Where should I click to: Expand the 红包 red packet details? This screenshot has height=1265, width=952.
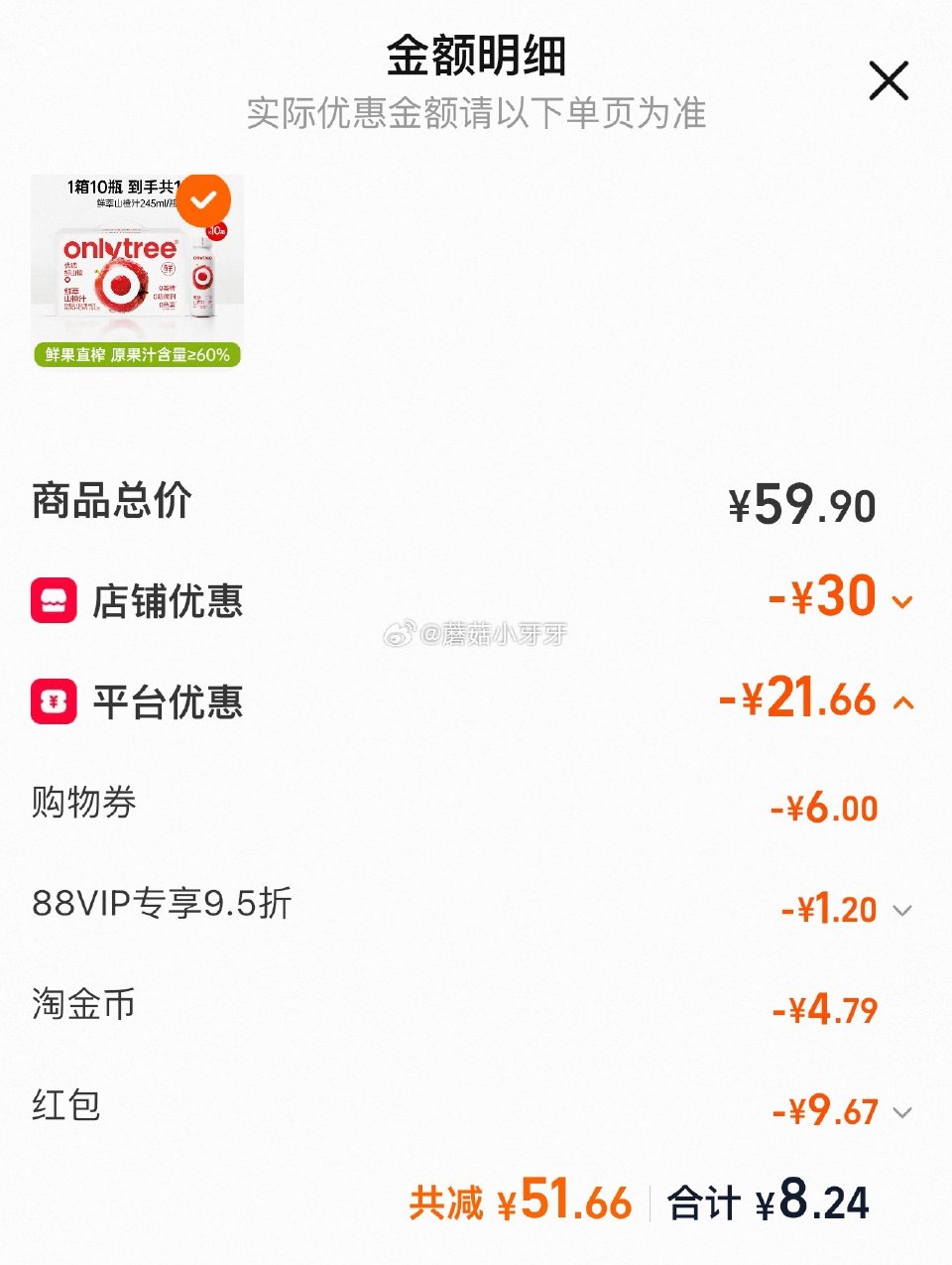(x=901, y=1112)
